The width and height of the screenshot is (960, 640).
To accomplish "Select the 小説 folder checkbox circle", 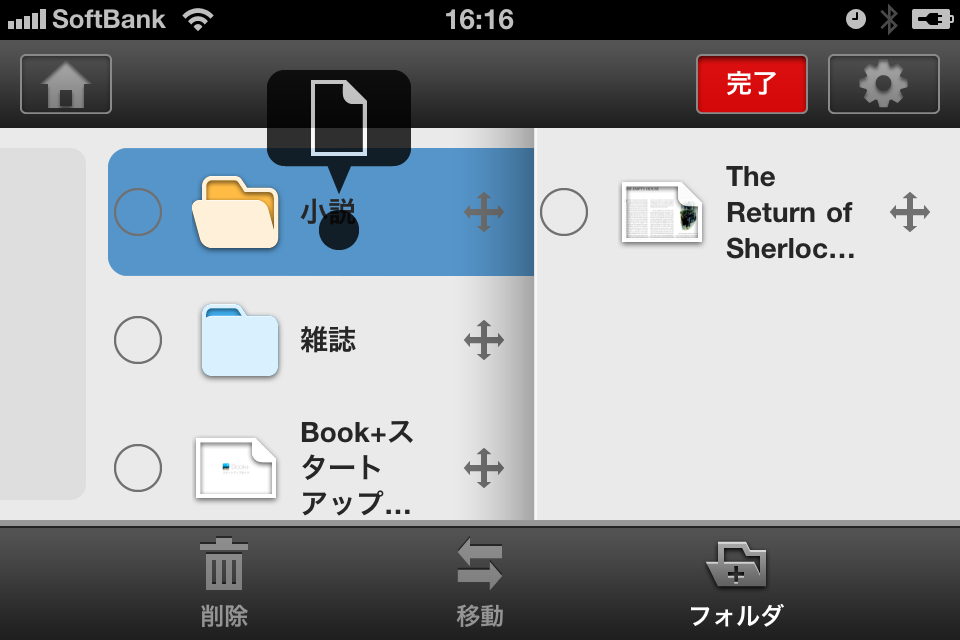I will [138, 212].
